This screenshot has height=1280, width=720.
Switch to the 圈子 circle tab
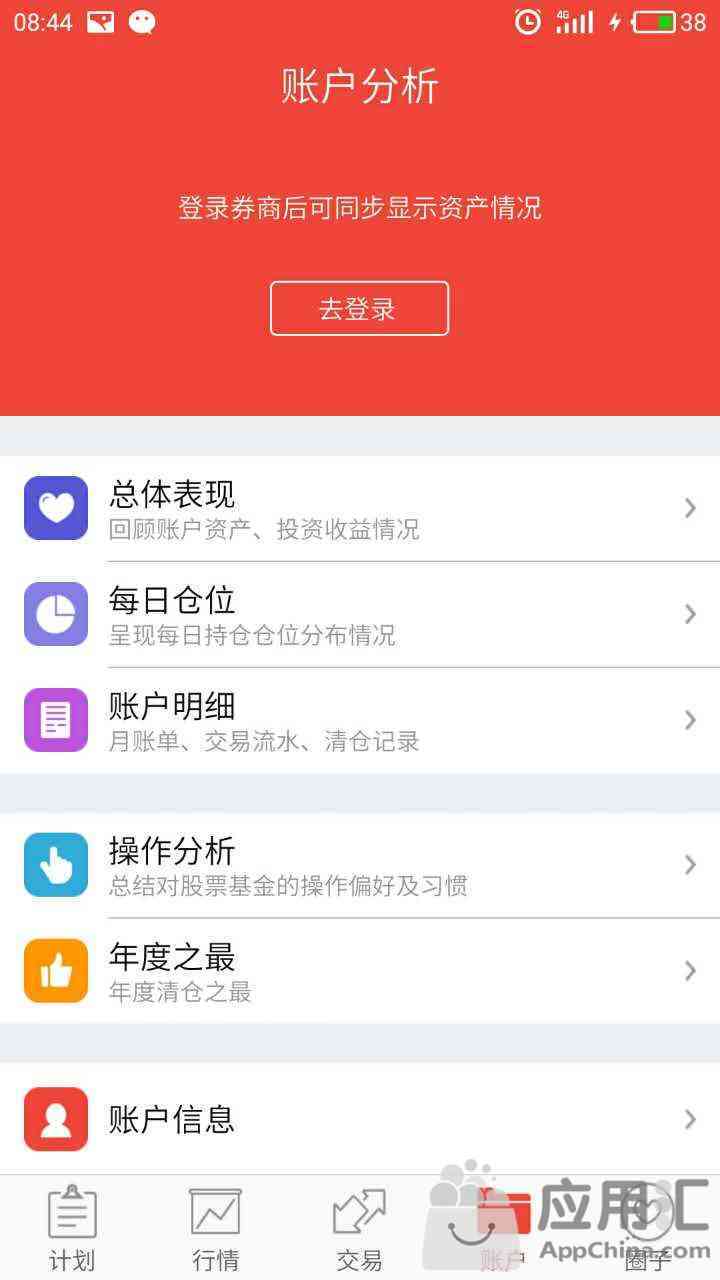coord(647,1228)
